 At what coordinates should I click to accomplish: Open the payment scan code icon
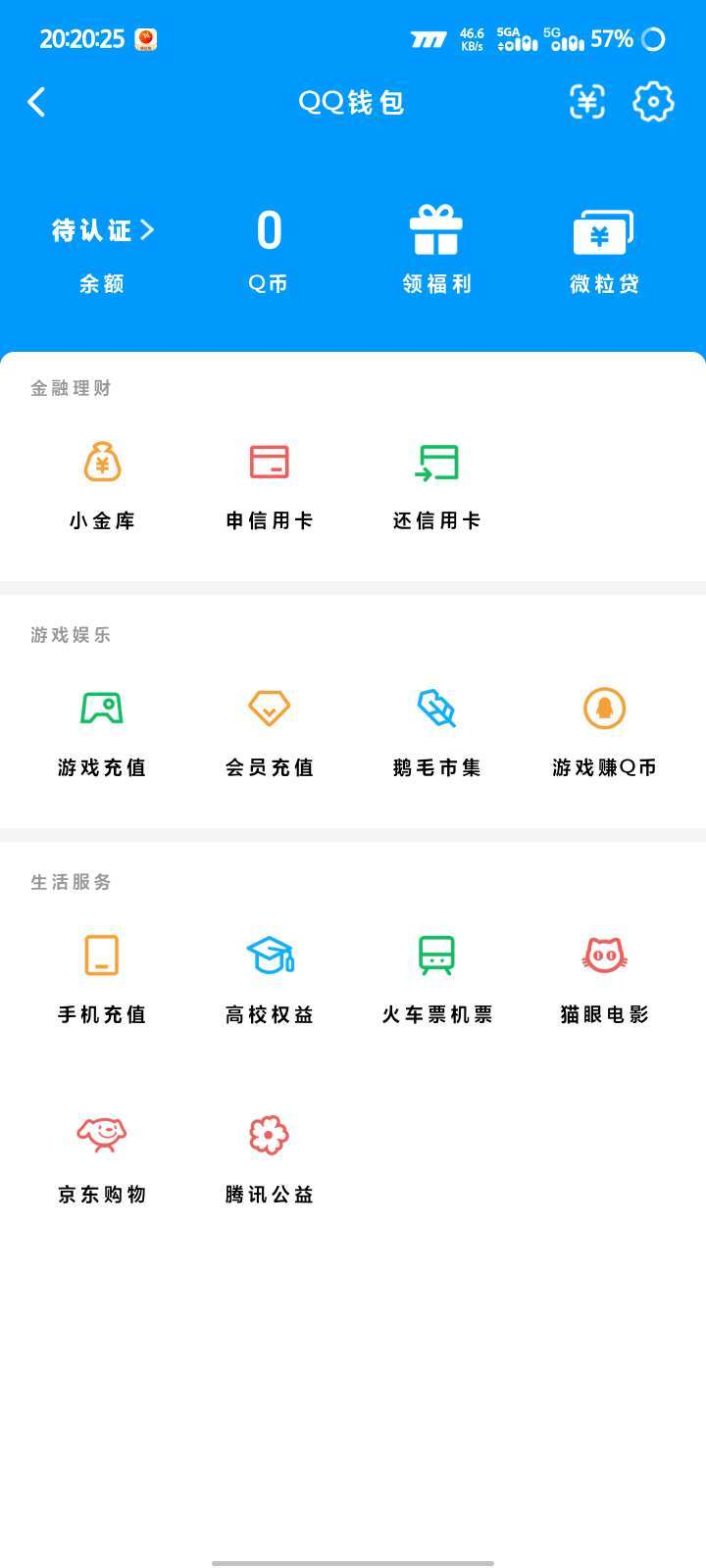pos(585,102)
